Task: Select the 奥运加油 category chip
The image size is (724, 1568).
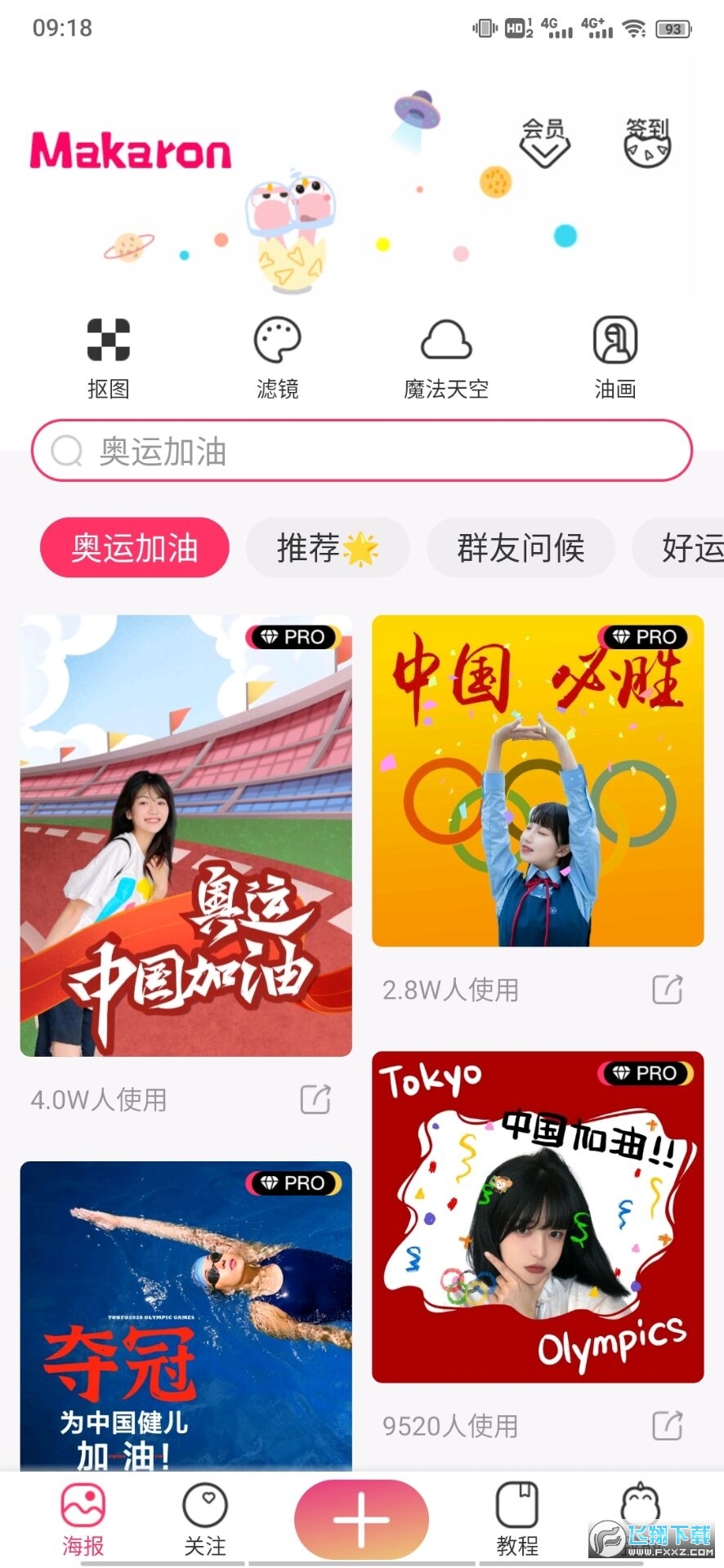Action: point(135,547)
